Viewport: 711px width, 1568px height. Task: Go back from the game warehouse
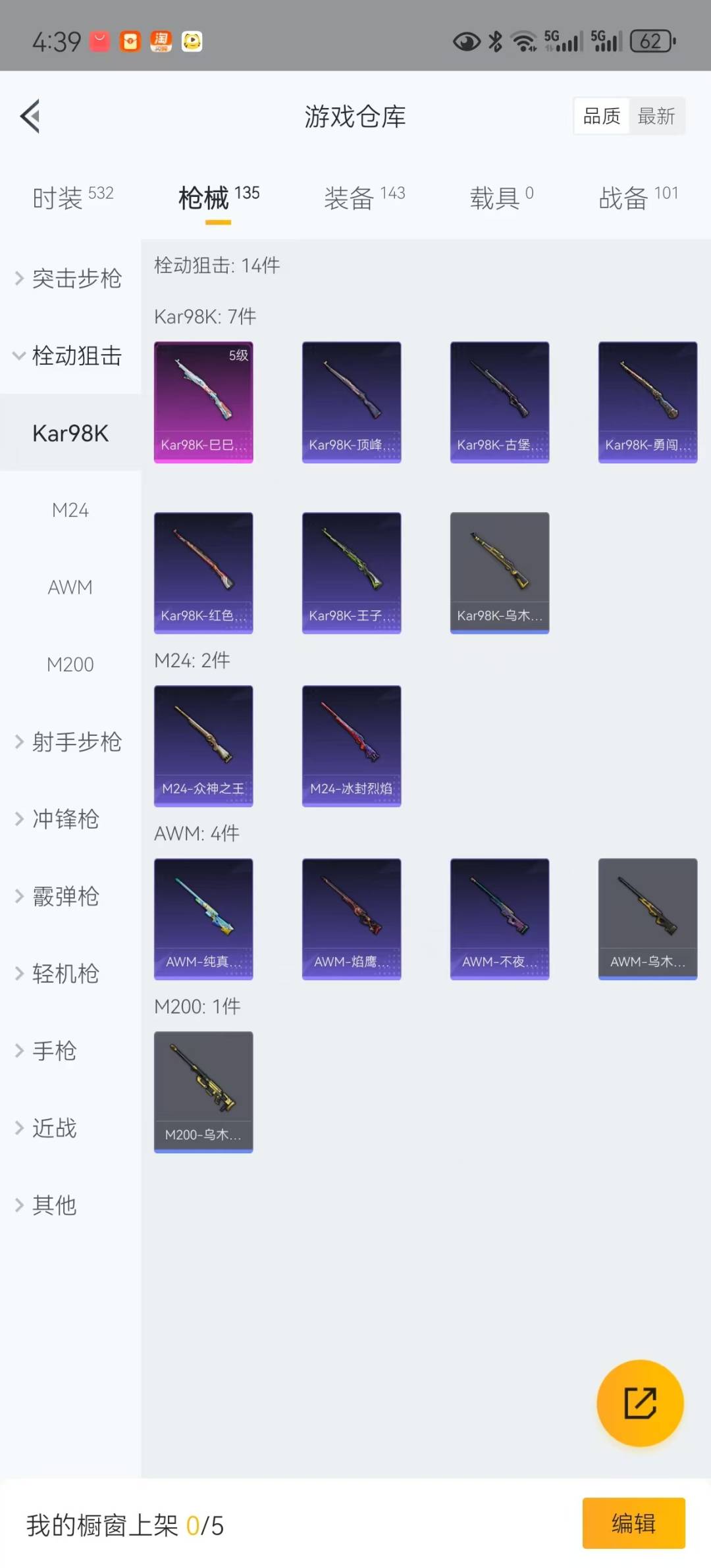(x=30, y=117)
